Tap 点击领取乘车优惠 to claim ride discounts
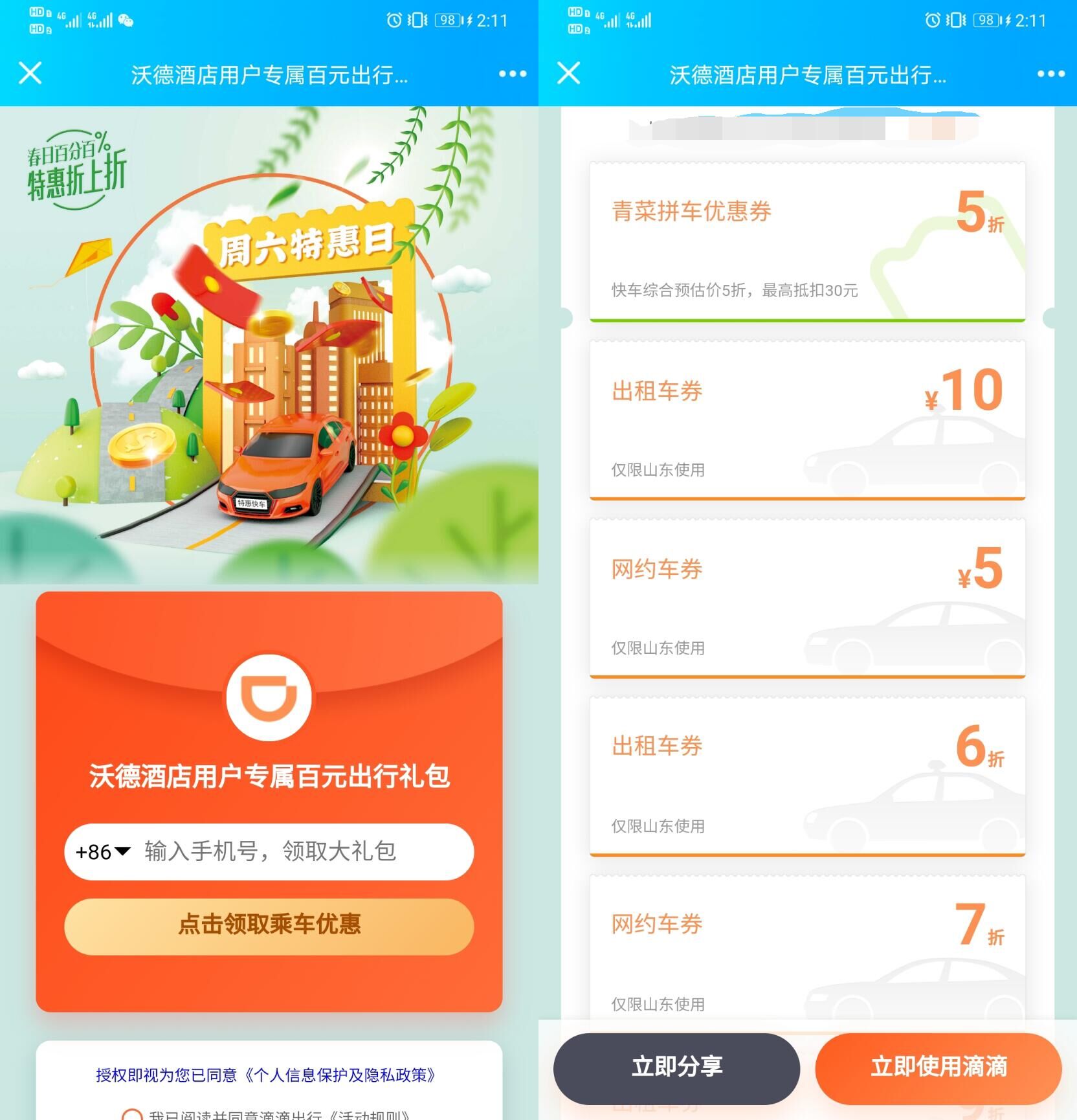The image size is (1077, 1120). pos(269,926)
